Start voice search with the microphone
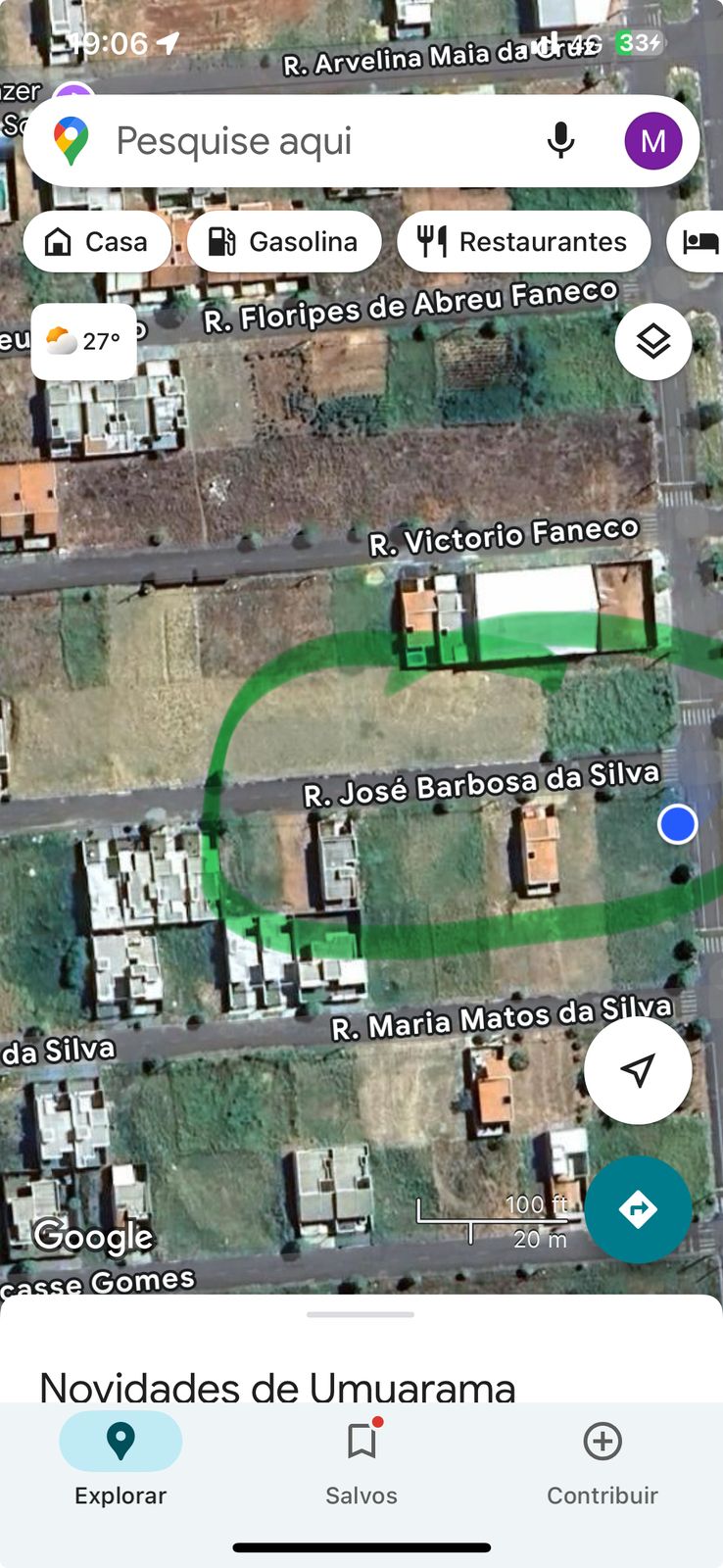This screenshot has height=1568, width=723. [x=560, y=141]
